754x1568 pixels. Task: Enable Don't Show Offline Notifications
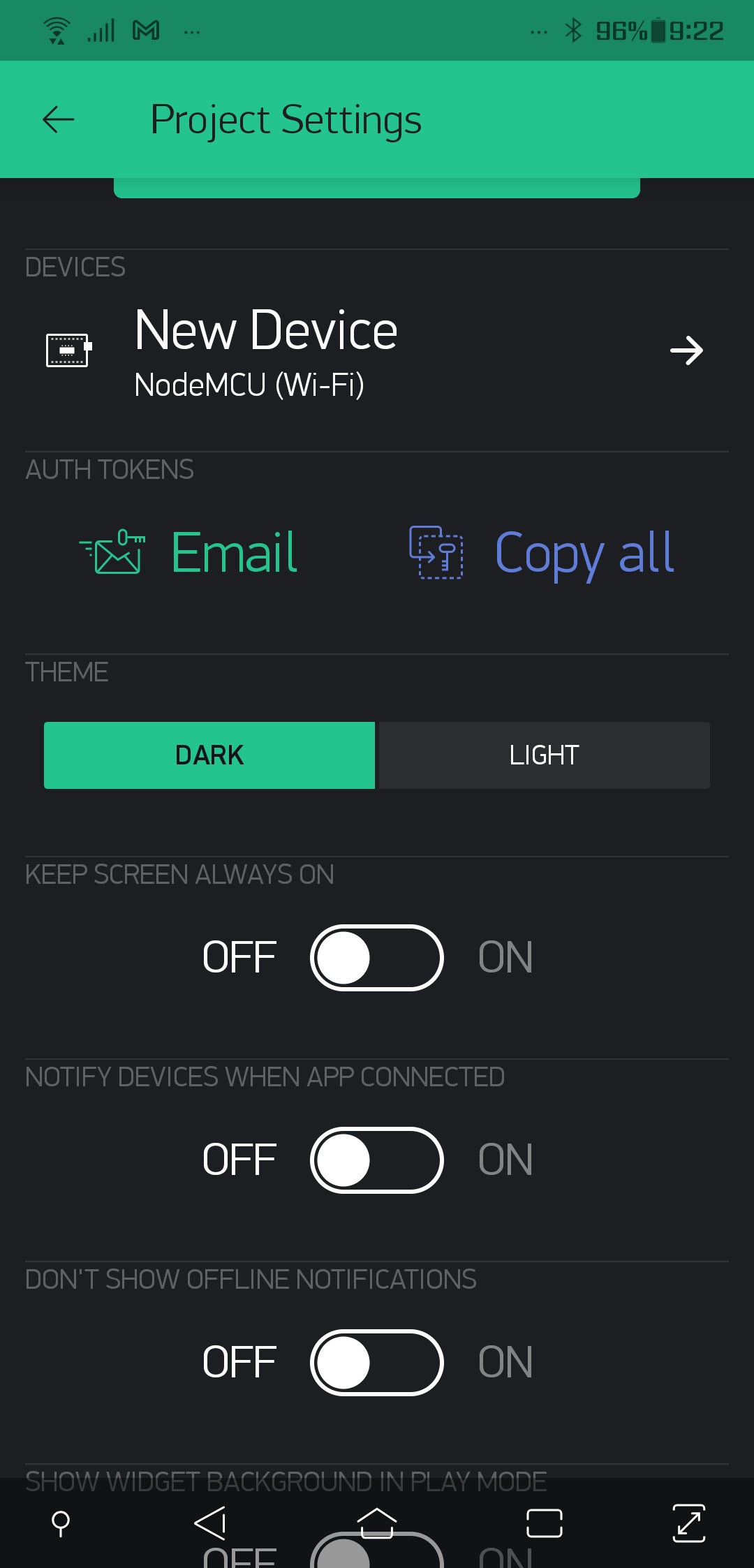(376, 1363)
